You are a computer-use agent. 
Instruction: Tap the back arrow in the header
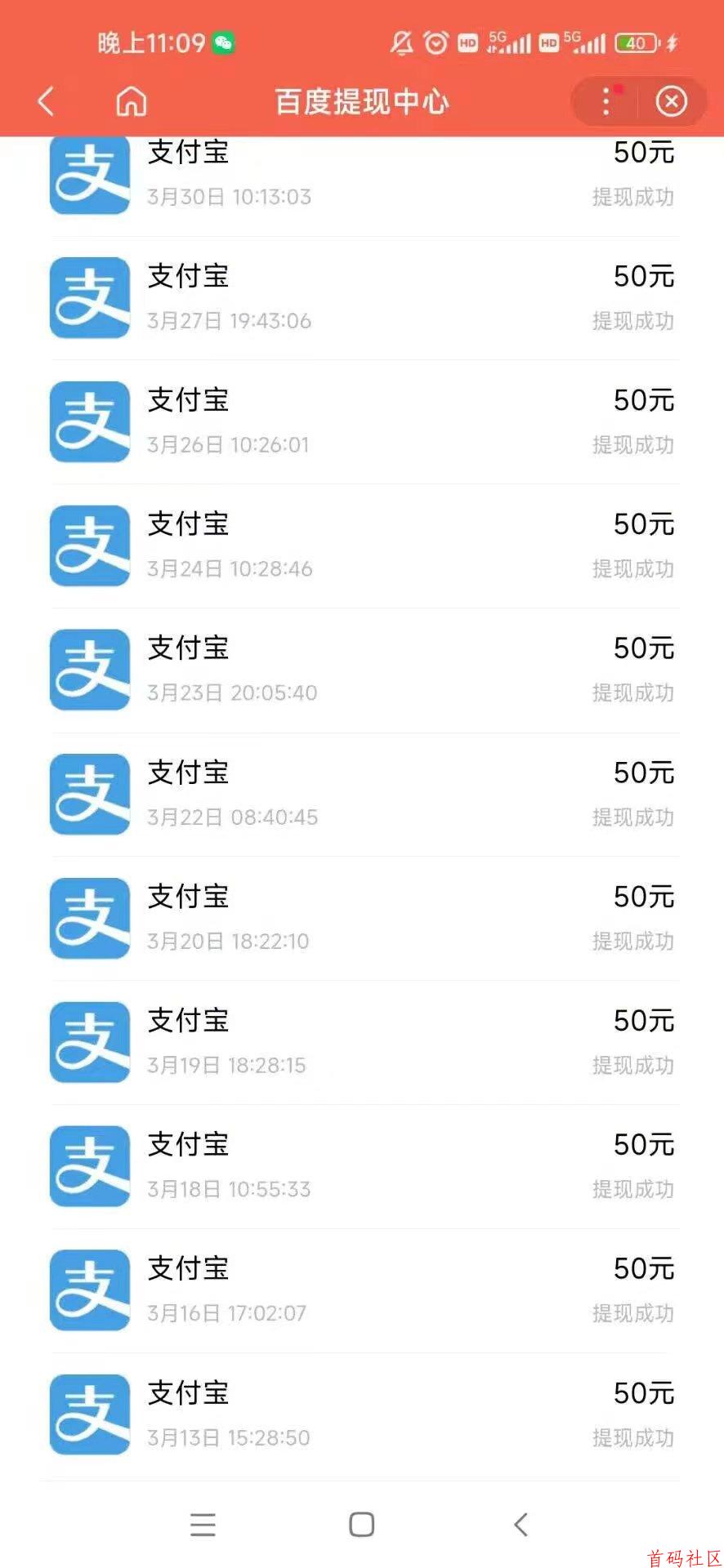click(x=47, y=100)
